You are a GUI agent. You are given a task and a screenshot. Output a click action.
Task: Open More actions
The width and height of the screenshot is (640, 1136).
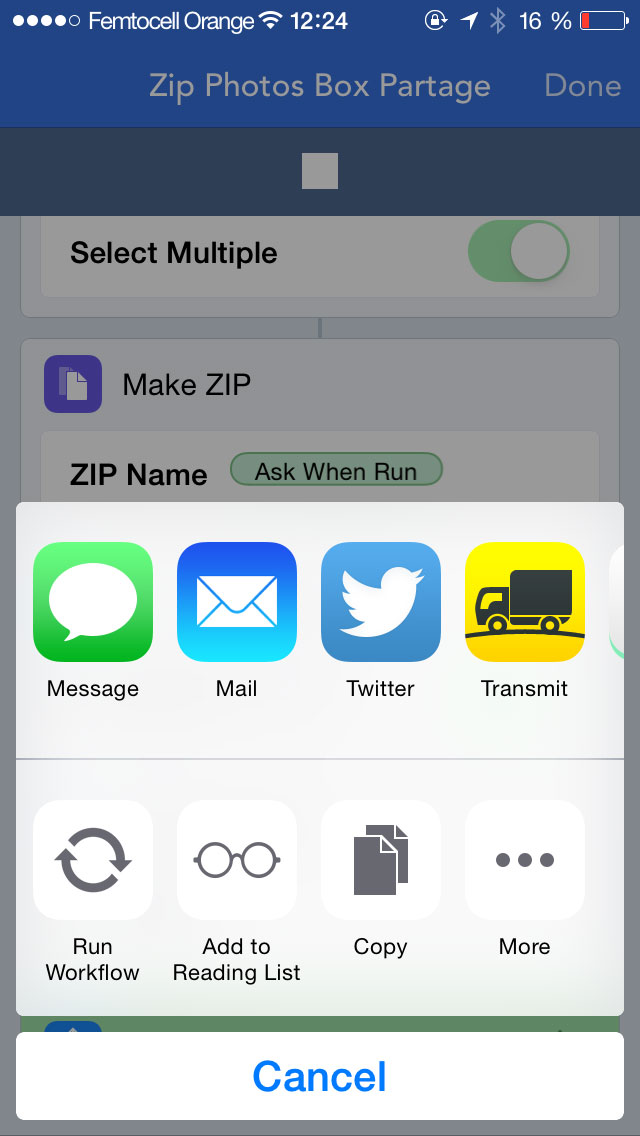pos(525,860)
